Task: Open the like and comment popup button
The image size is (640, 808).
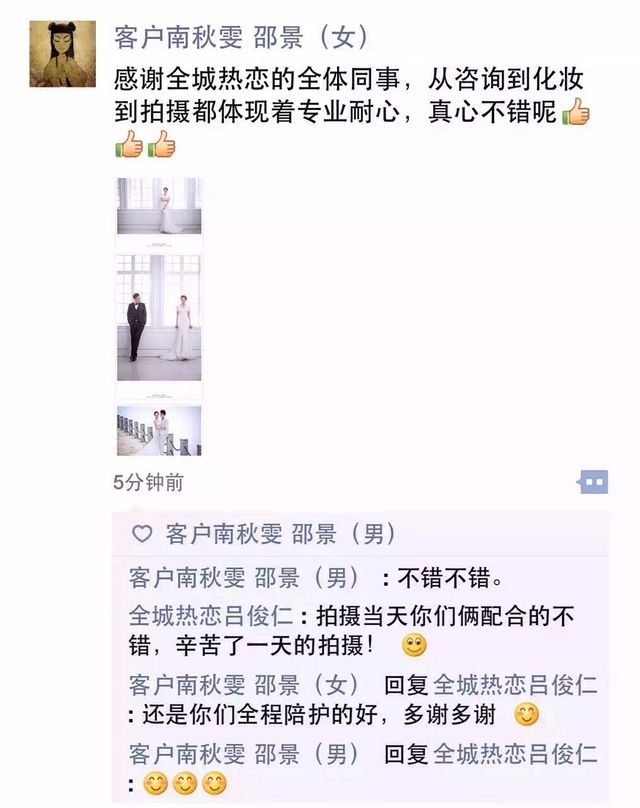Action: coord(593,482)
